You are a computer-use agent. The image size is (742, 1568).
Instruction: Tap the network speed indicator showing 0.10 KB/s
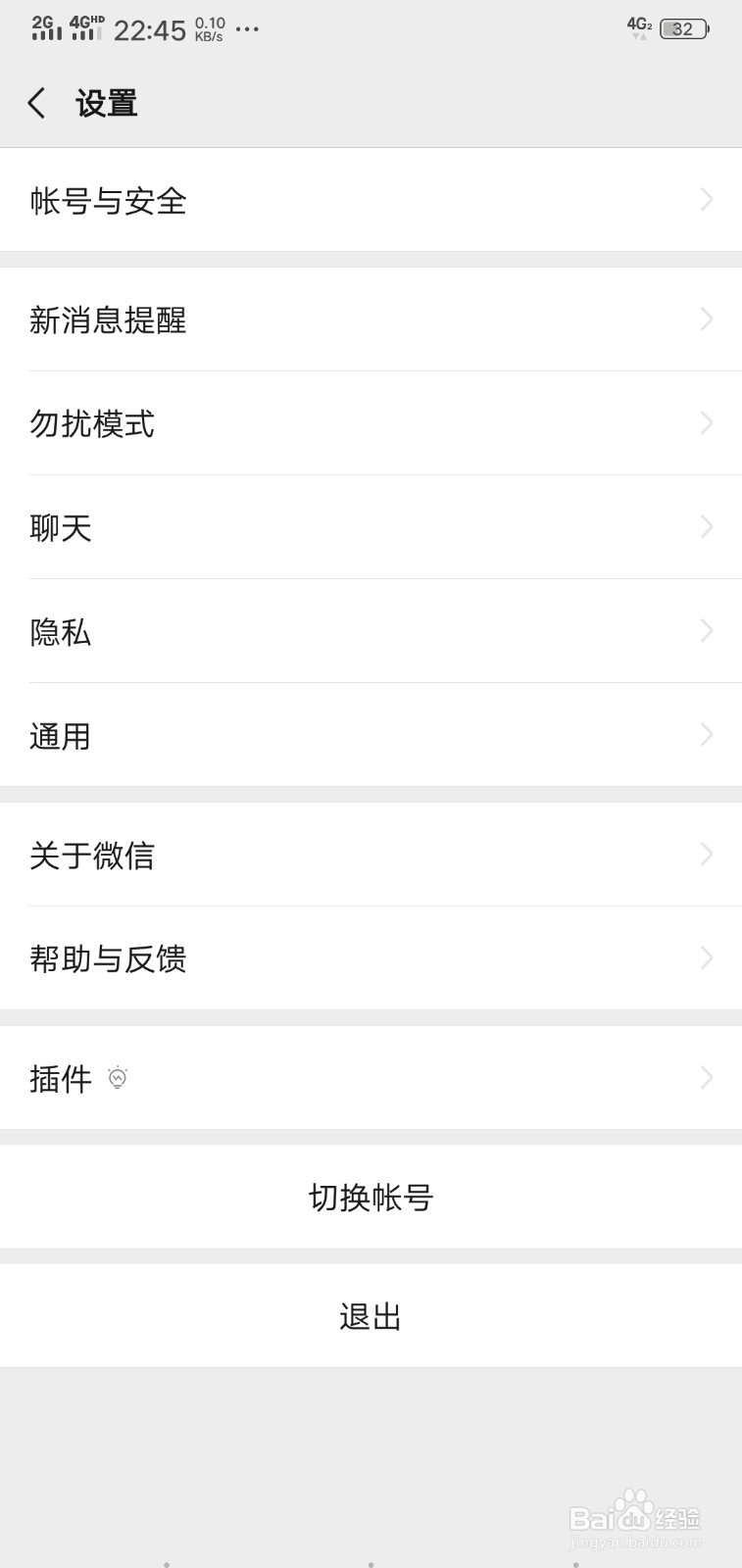click(x=209, y=28)
